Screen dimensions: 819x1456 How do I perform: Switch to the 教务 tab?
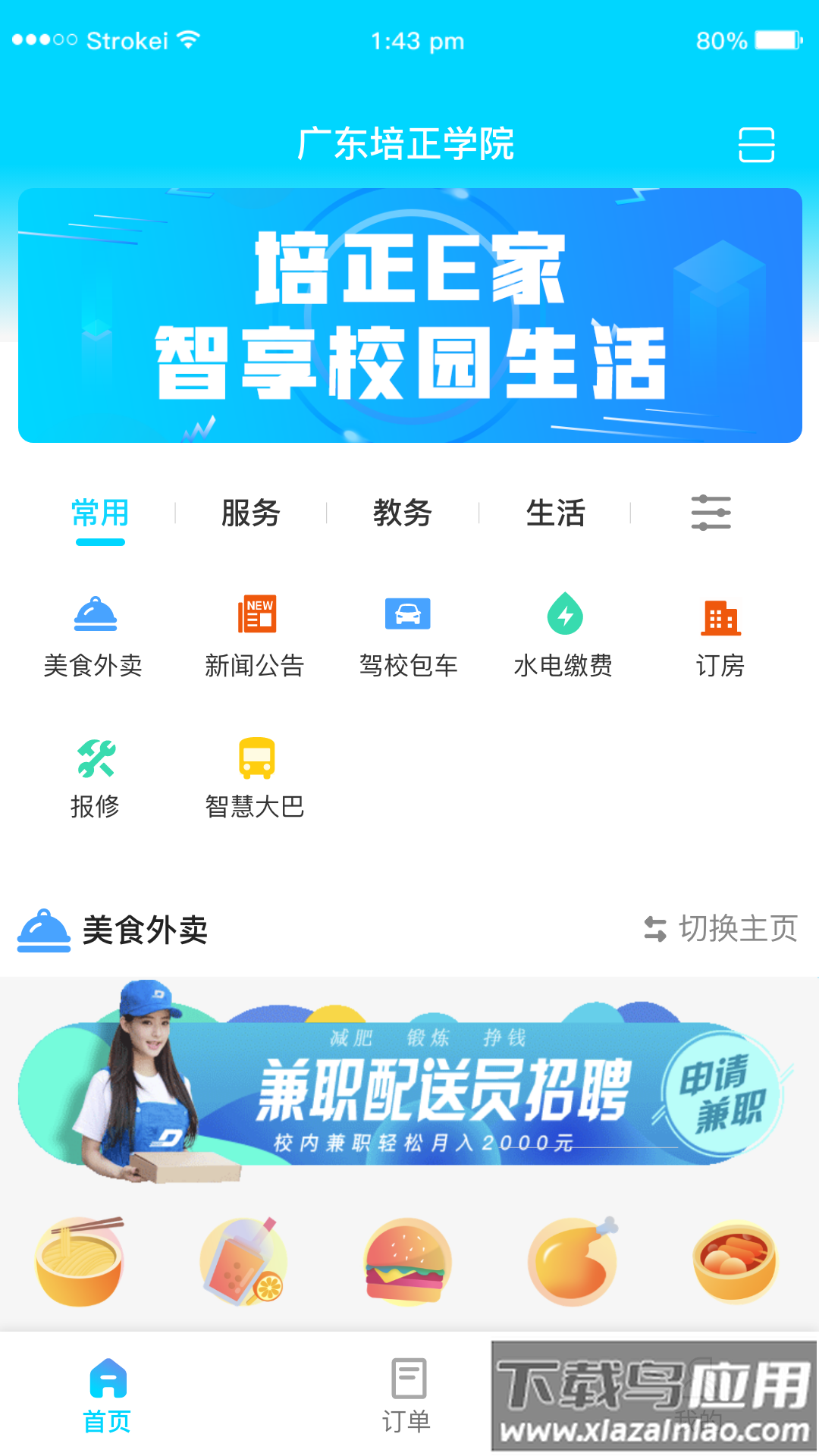click(x=403, y=513)
